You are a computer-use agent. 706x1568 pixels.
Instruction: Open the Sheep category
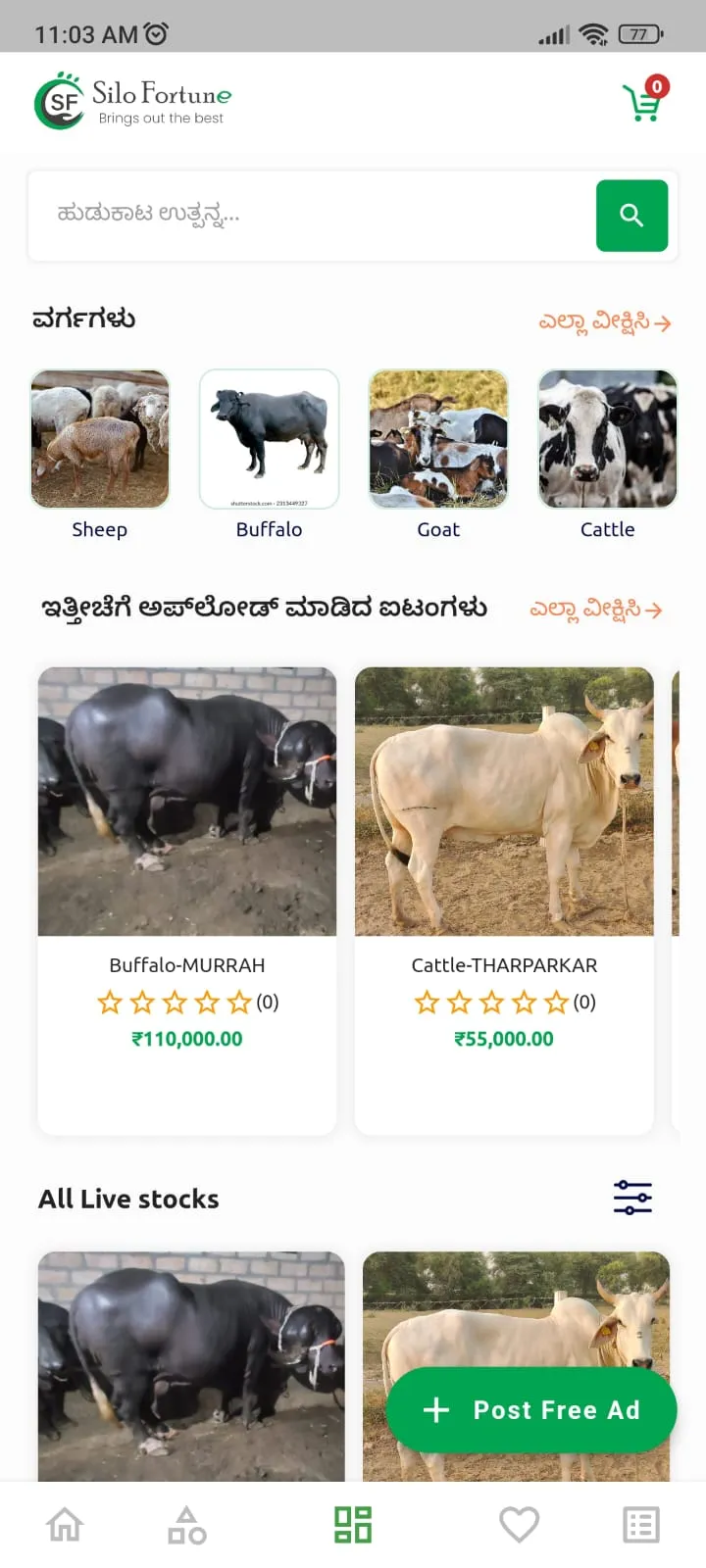coord(100,440)
